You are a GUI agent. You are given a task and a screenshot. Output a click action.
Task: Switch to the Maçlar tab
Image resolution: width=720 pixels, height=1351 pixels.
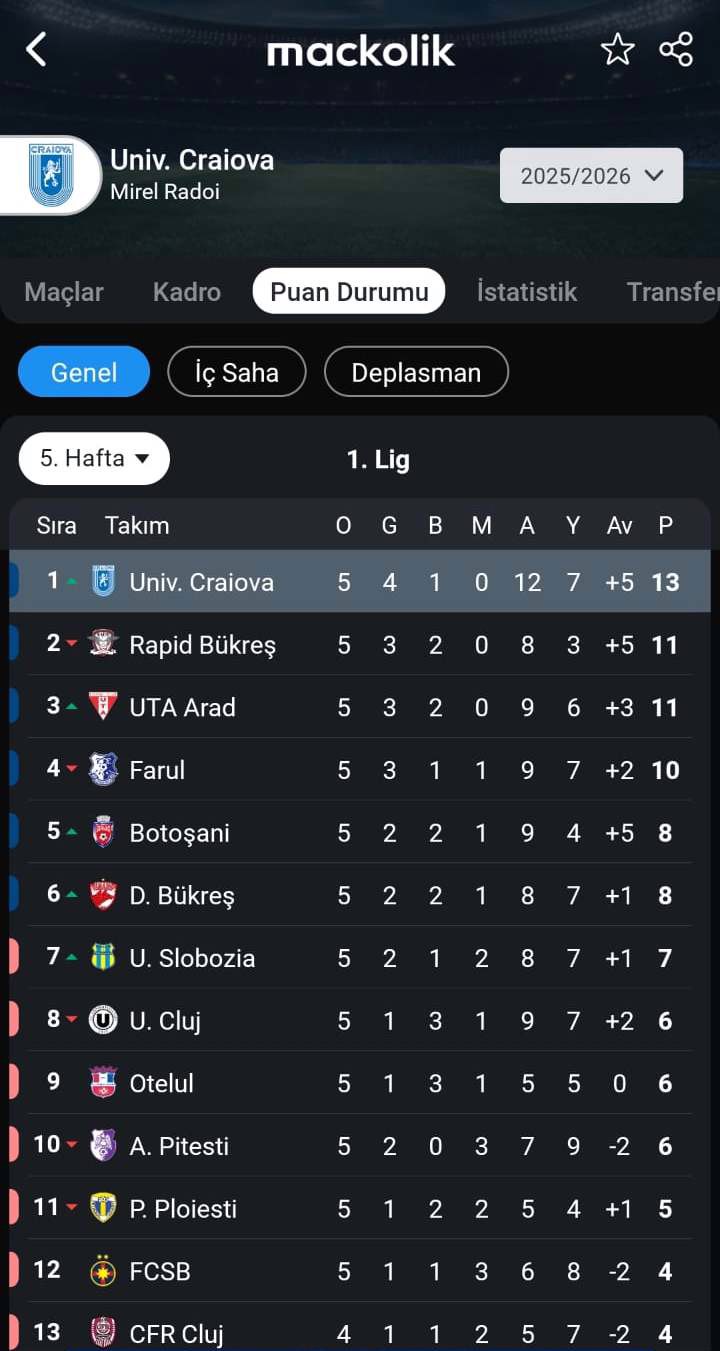(64, 291)
